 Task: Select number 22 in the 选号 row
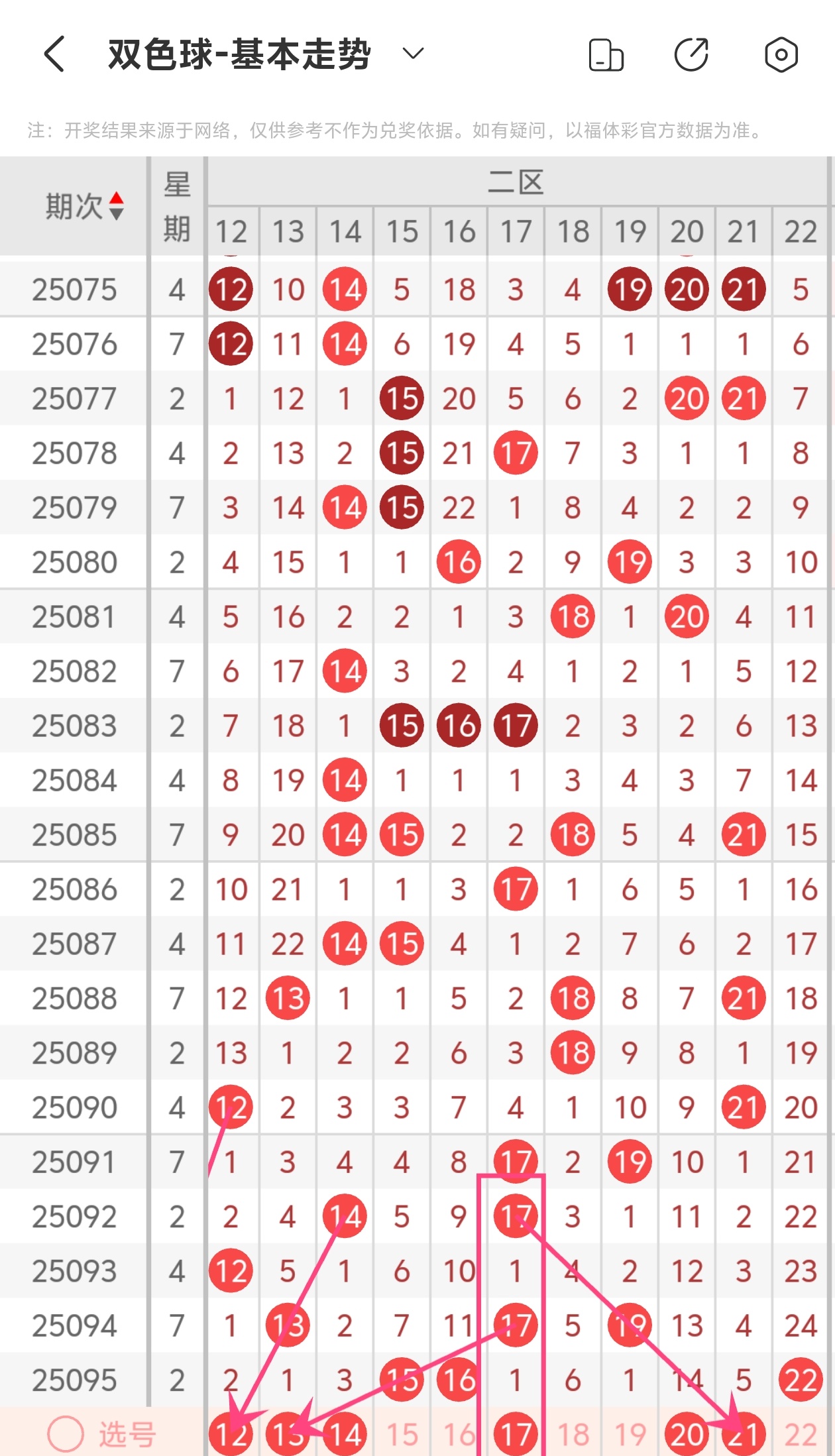coord(801,1435)
